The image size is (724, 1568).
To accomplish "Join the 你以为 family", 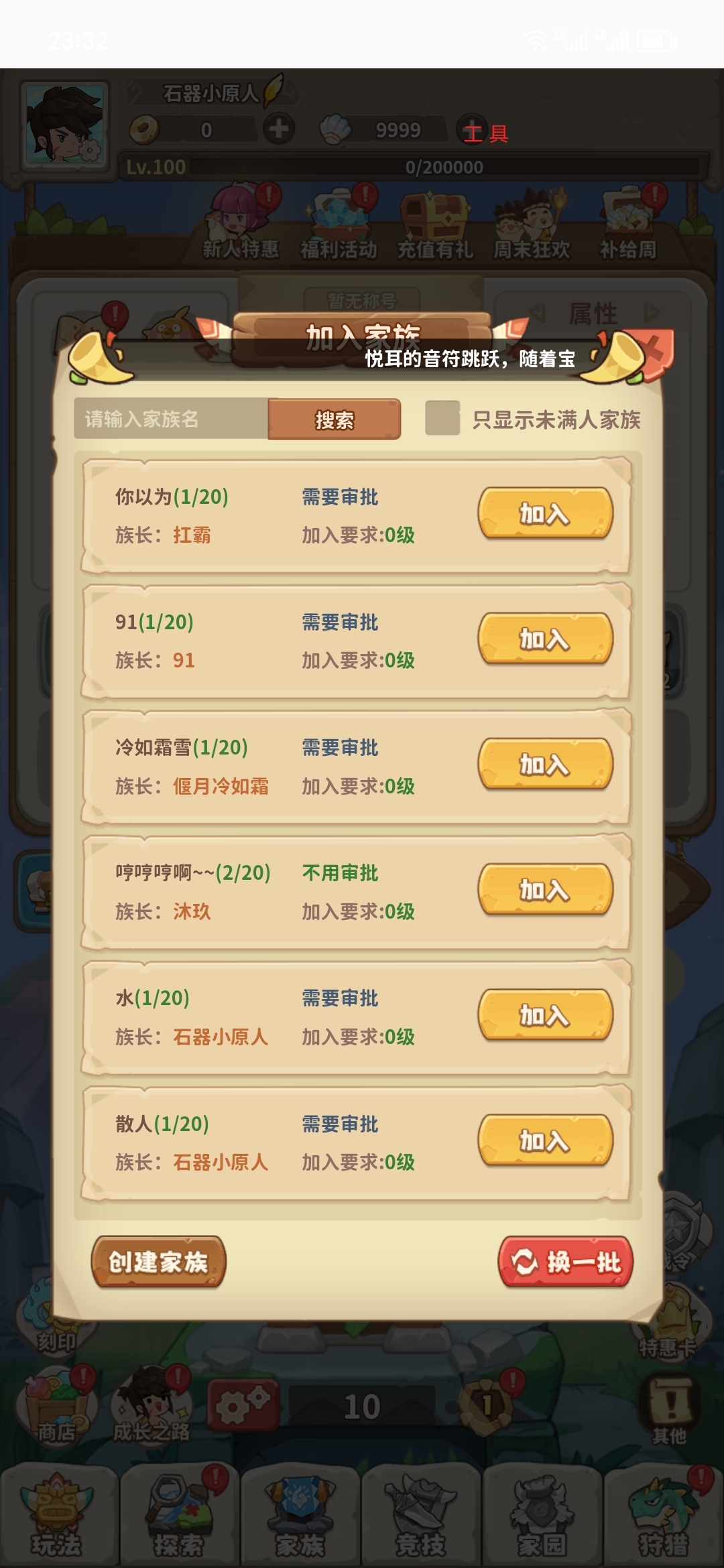I will (x=545, y=514).
